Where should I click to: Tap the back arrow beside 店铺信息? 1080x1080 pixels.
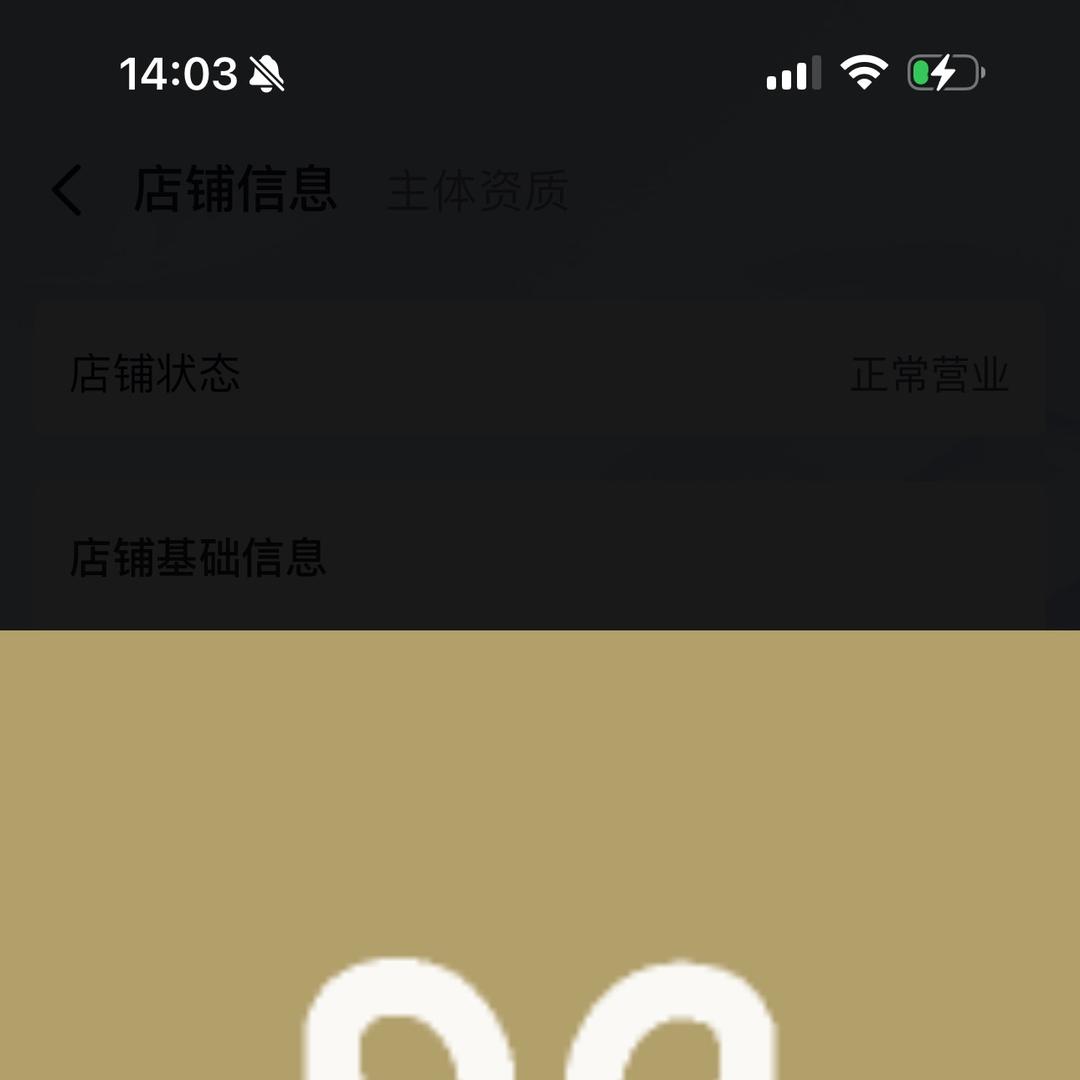tap(67, 190)
